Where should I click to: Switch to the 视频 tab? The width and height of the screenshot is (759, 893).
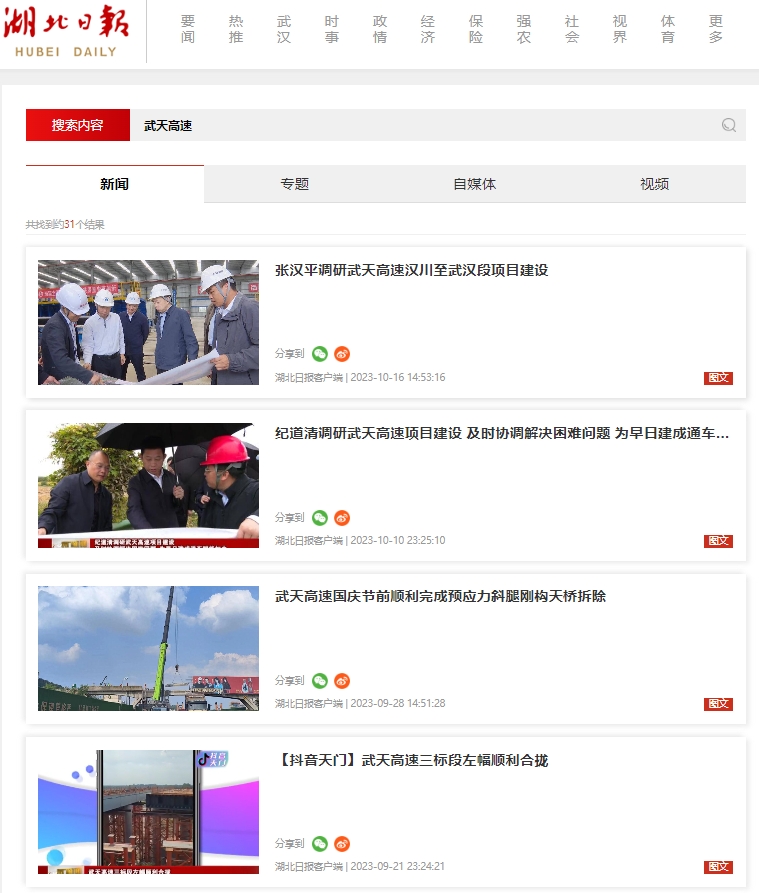tap(655, 184)
